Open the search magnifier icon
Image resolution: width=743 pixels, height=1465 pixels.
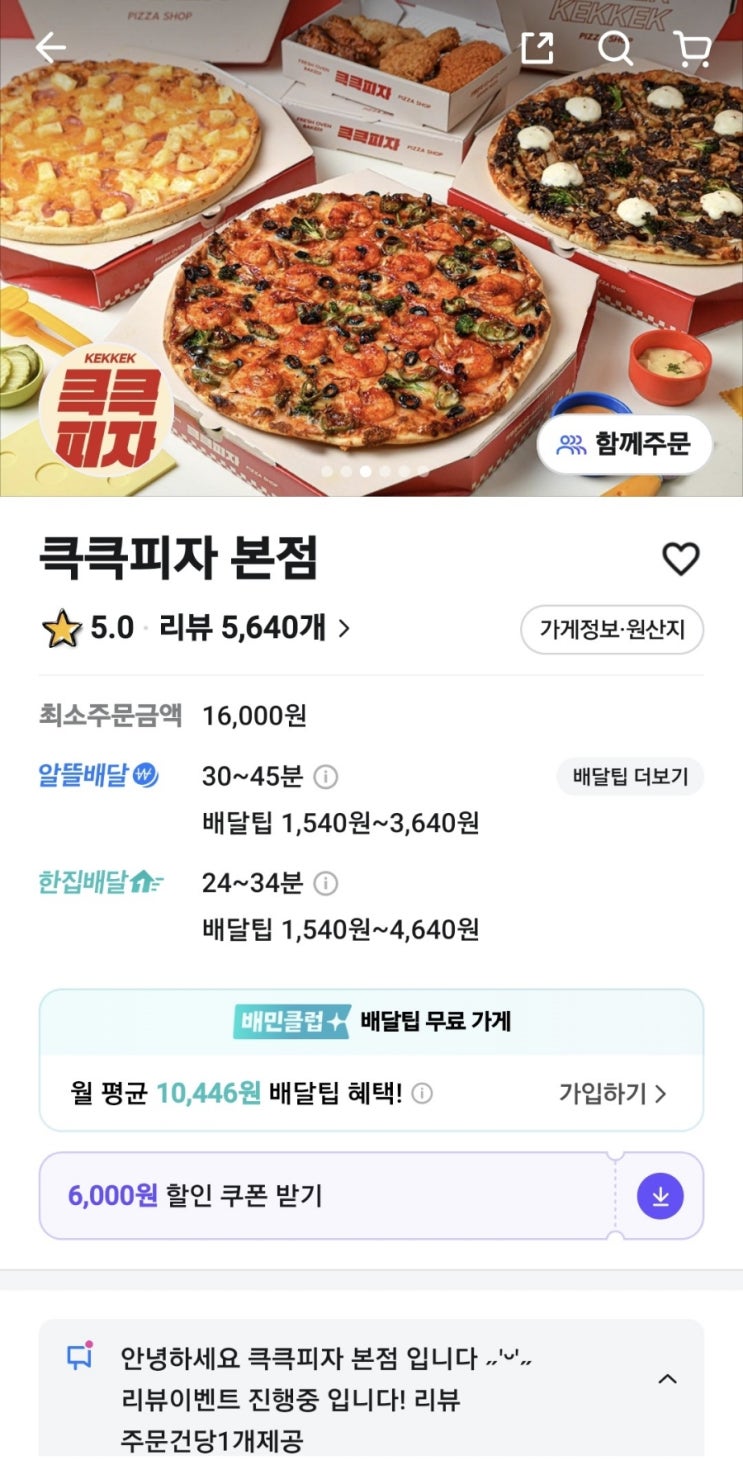click(615, 47)
